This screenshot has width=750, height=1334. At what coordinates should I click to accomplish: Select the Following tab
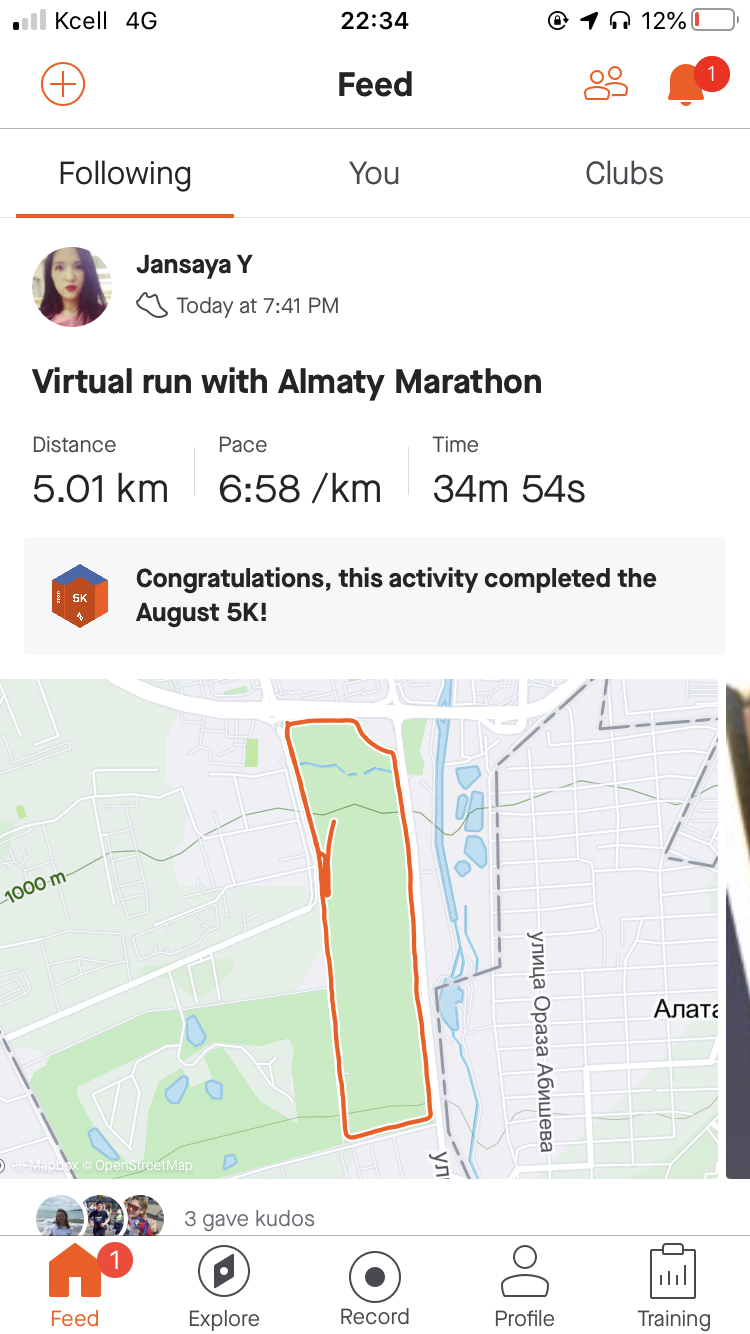point(125,174)
